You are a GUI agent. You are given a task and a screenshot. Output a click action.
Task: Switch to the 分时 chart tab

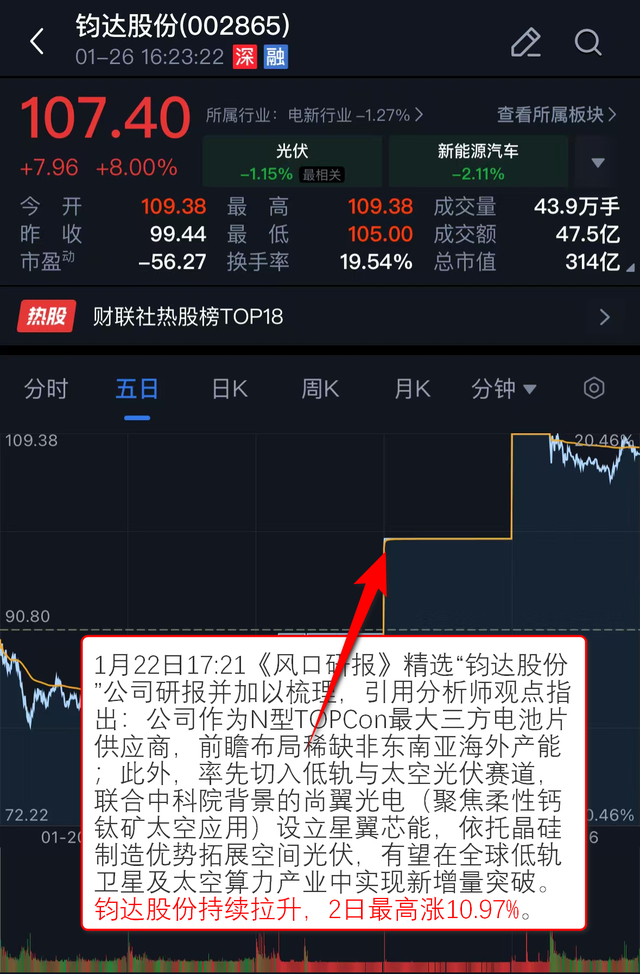pos(46,389)
